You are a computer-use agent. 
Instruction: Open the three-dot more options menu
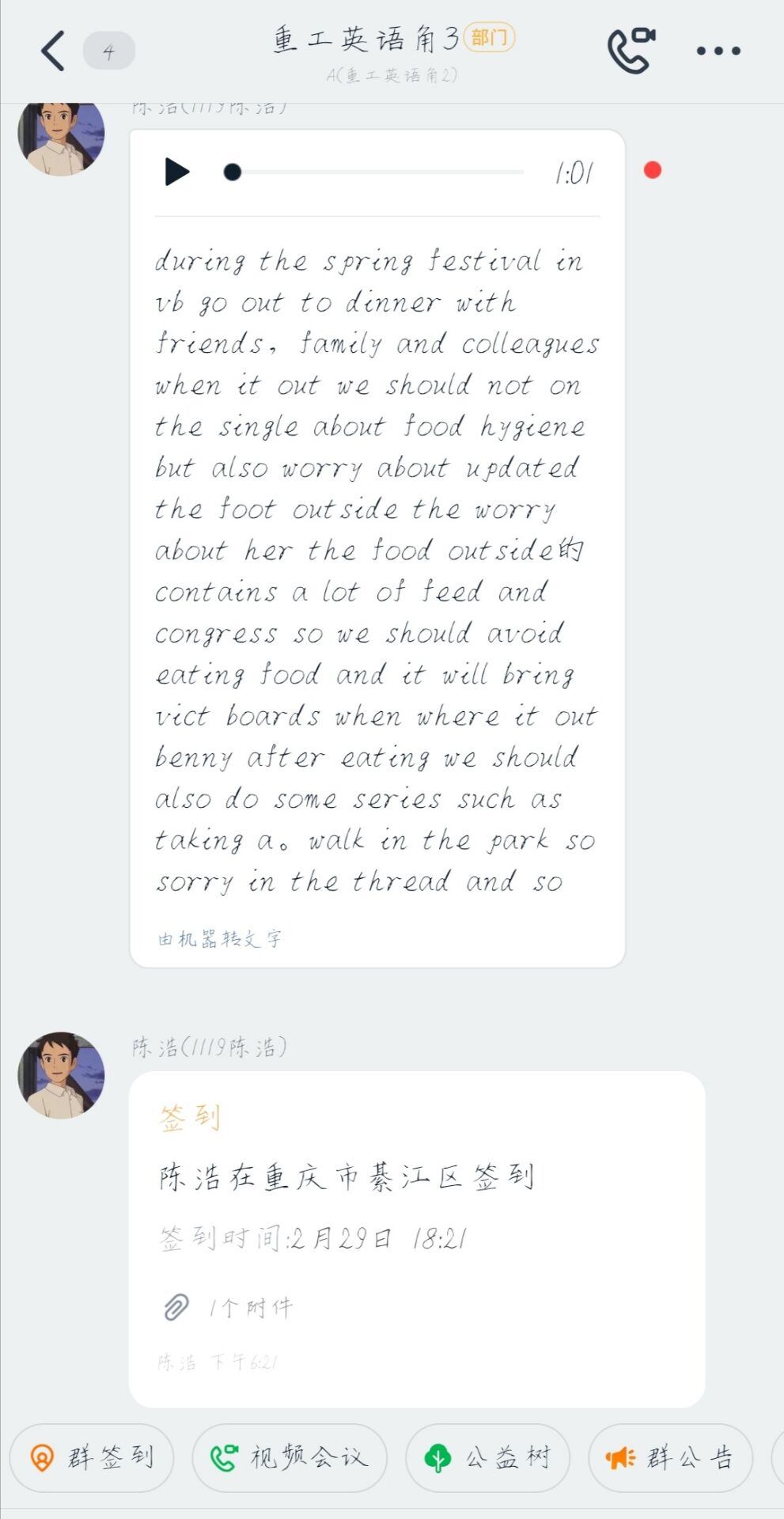718,51
